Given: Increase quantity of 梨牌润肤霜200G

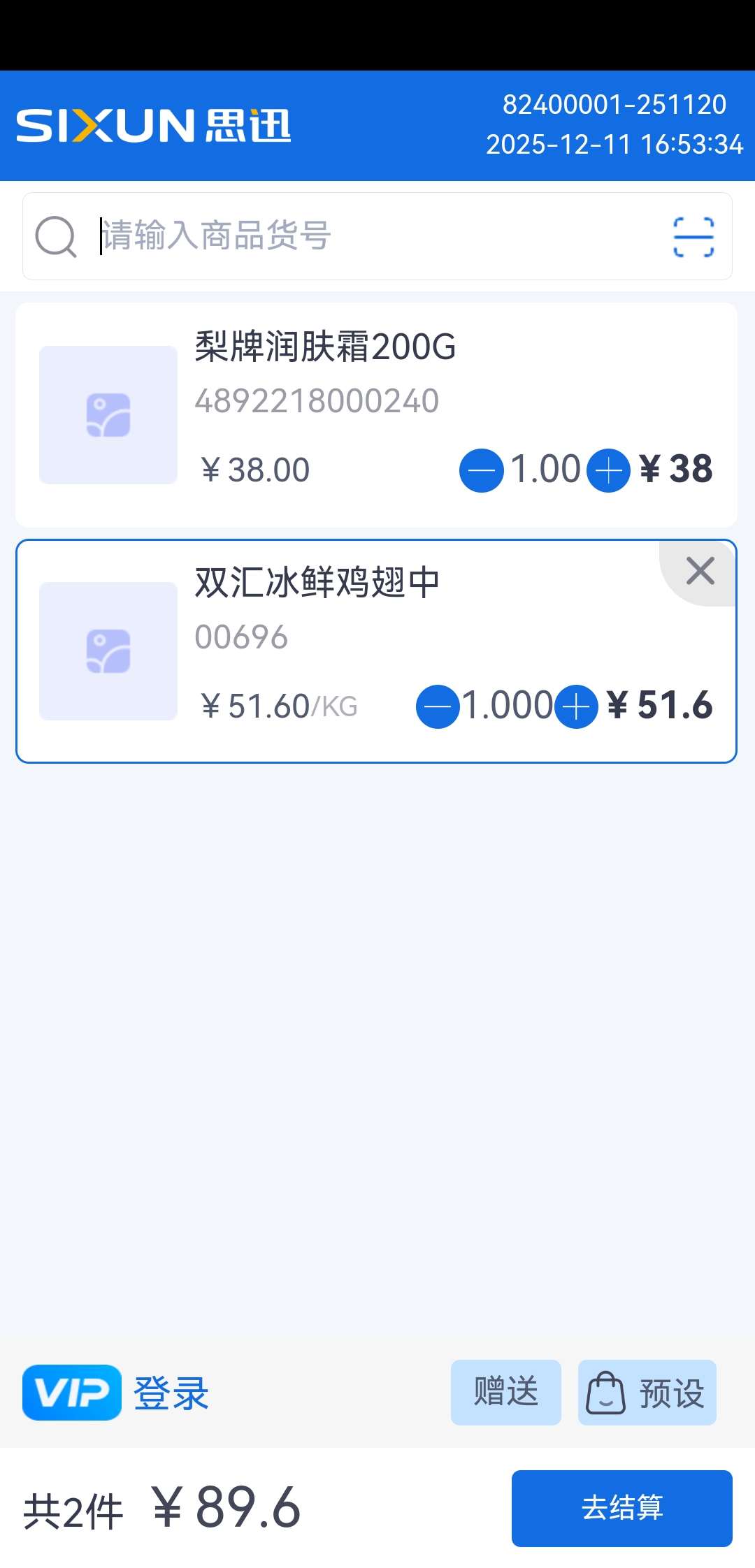Looking at the screenshot, I should pos(608,470).
